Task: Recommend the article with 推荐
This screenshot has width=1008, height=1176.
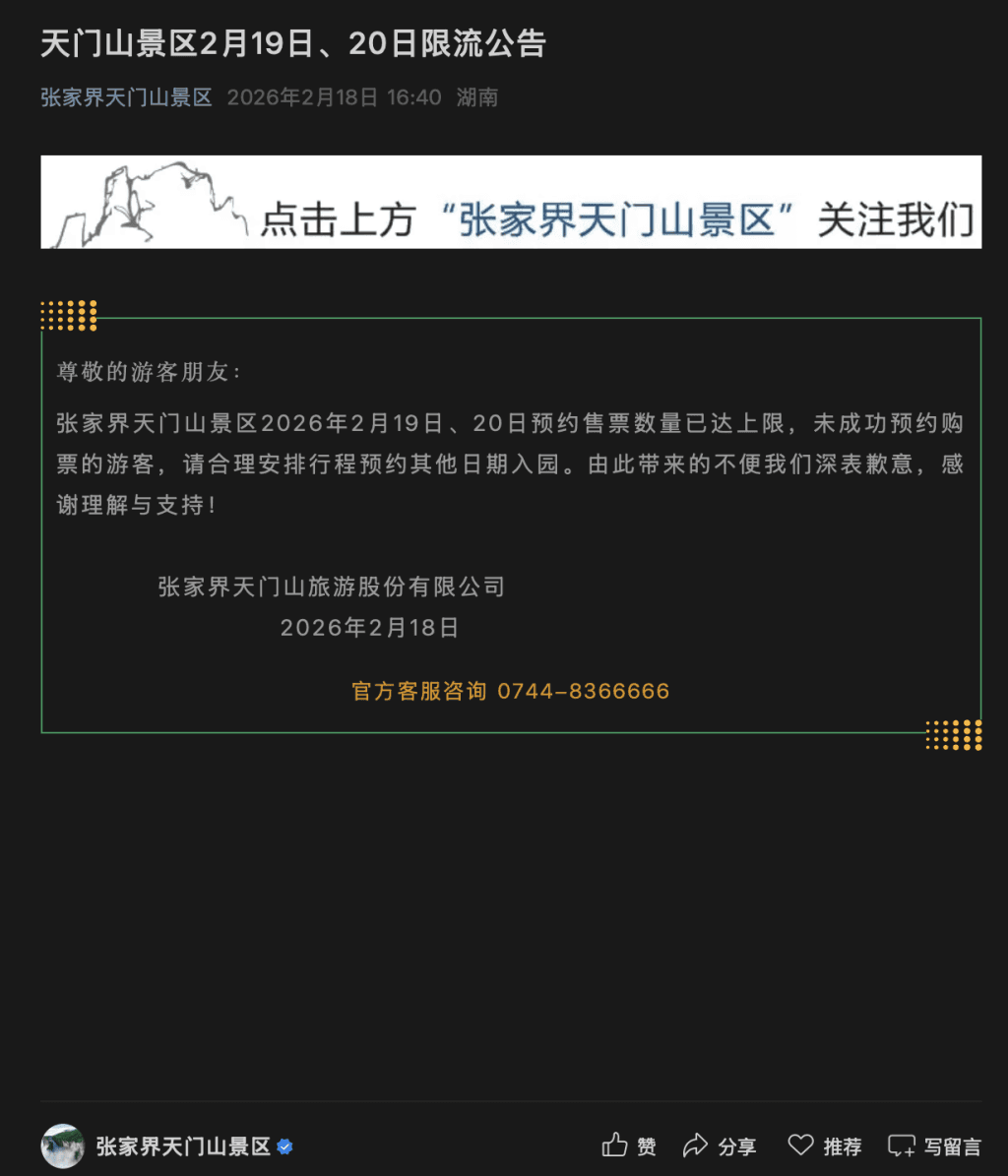Action: click(824, 1145)
